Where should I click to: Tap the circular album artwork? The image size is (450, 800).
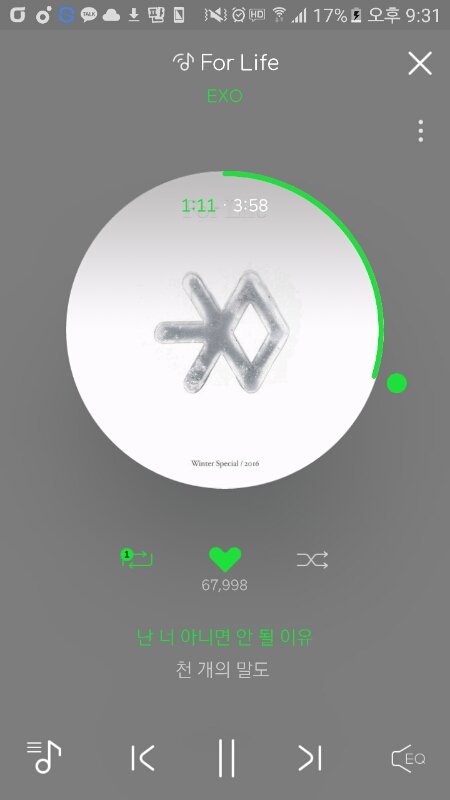[x=222, y=330]
